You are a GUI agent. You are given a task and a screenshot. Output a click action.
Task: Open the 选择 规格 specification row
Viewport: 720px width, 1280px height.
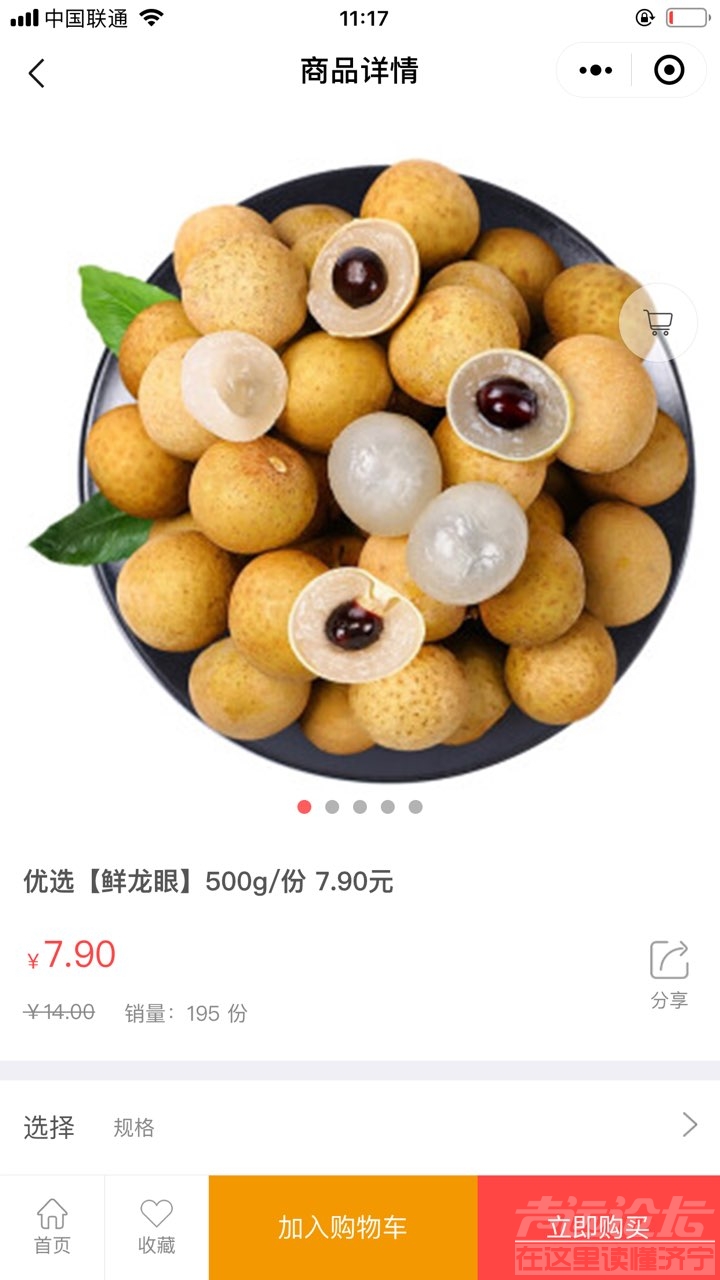point(360,1127)
